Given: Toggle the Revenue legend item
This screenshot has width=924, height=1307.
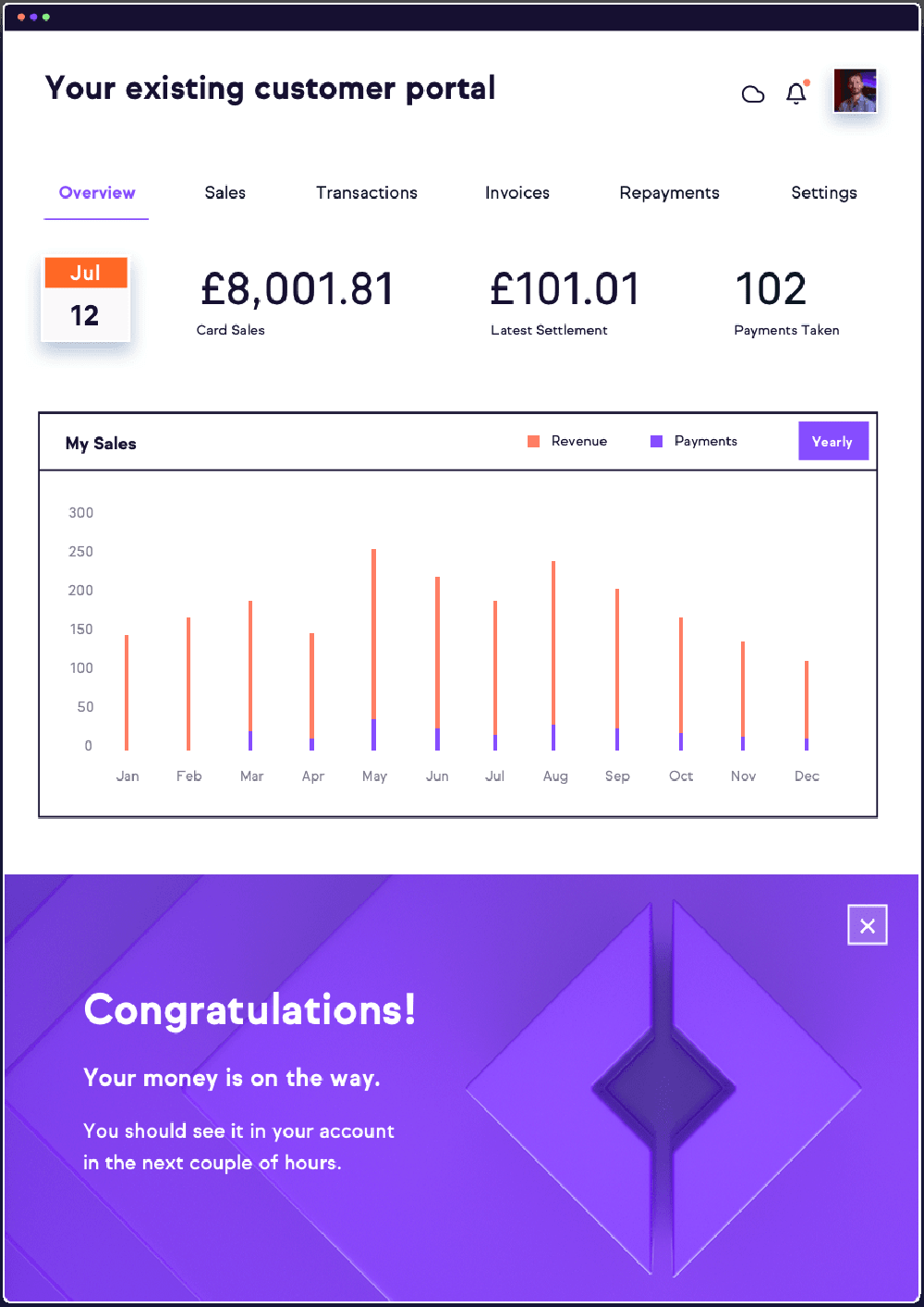Looking at the screenshot, I should [x=568, y=442].
